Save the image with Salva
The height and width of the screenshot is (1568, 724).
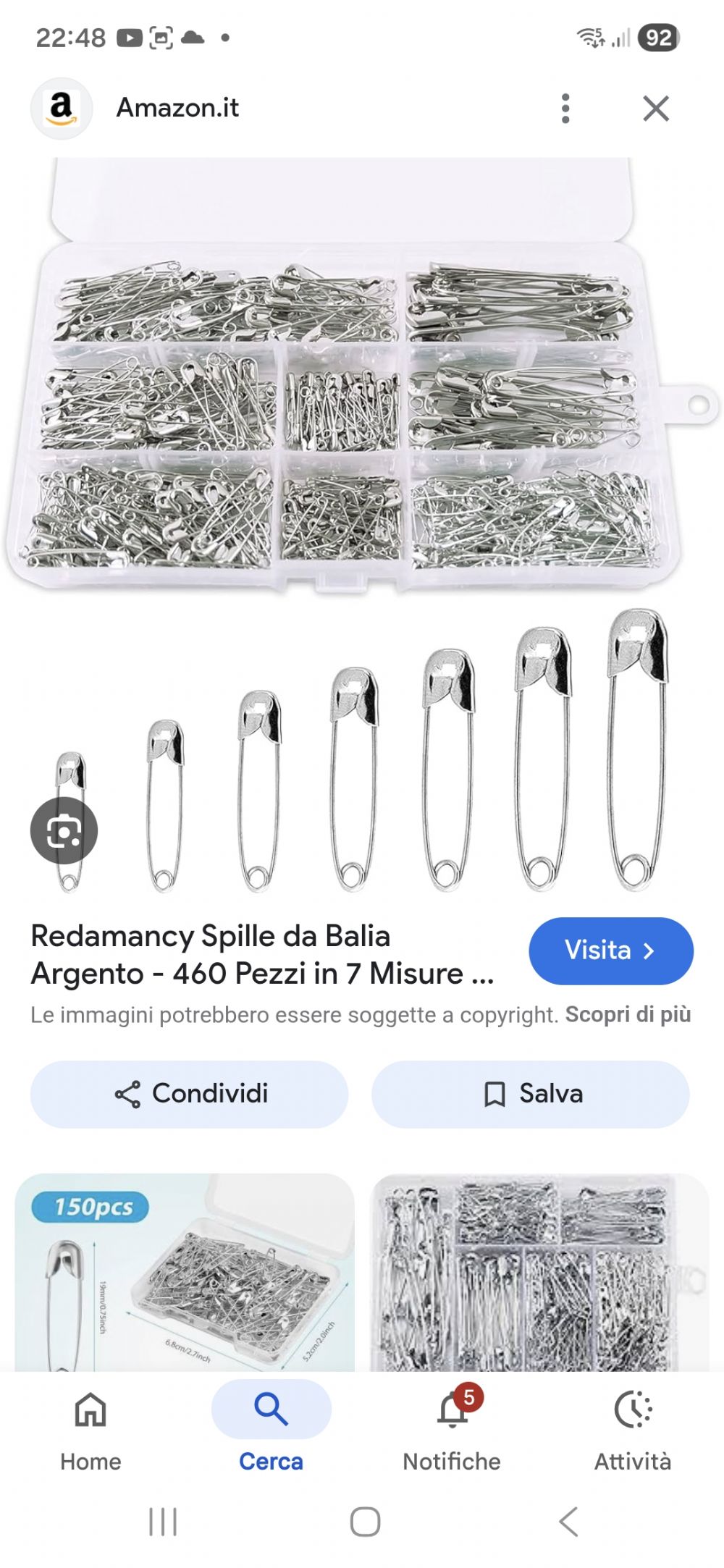tap(530, 1094)
